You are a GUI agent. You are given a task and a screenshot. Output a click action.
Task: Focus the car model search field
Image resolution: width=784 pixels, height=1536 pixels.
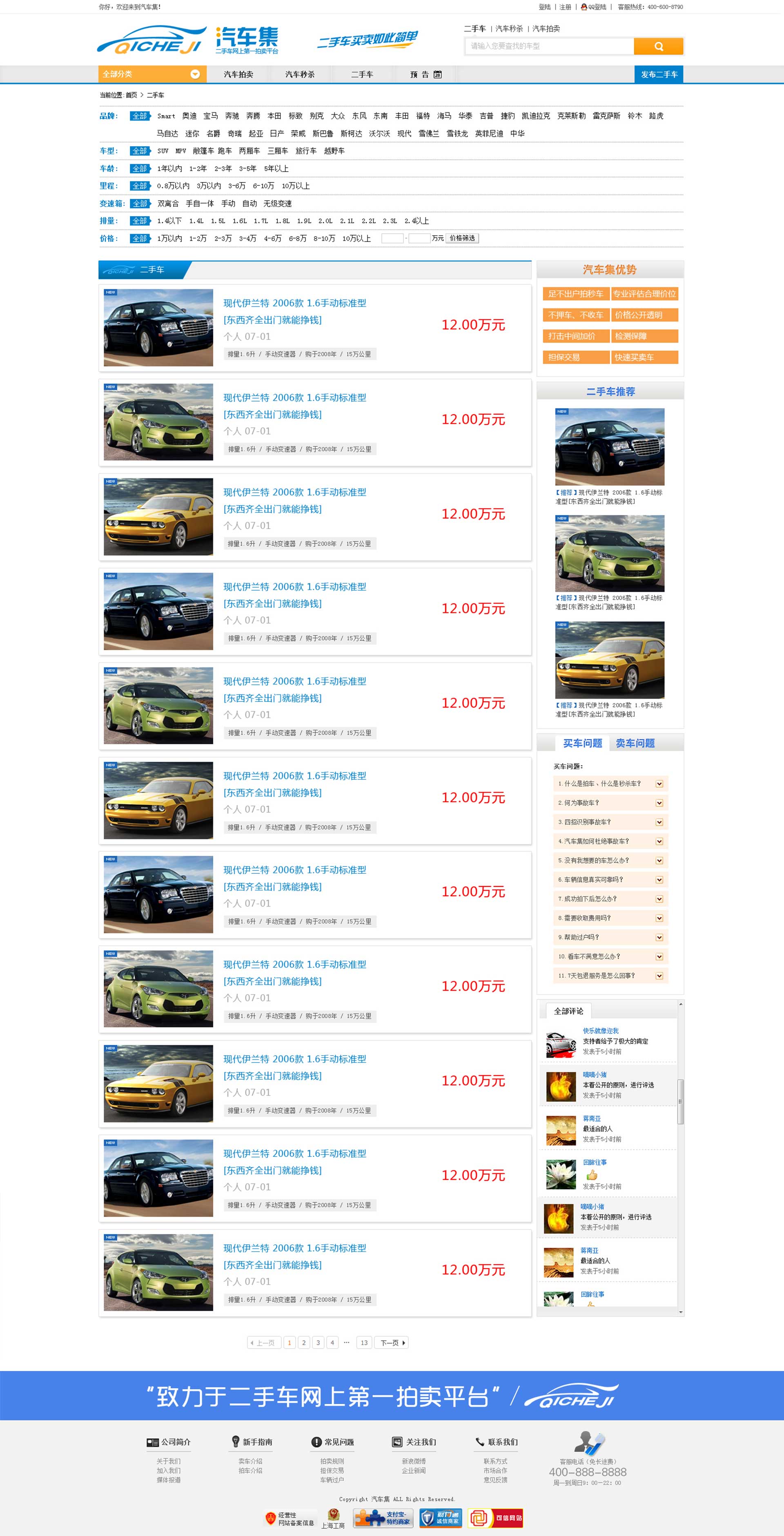point(548,46)
